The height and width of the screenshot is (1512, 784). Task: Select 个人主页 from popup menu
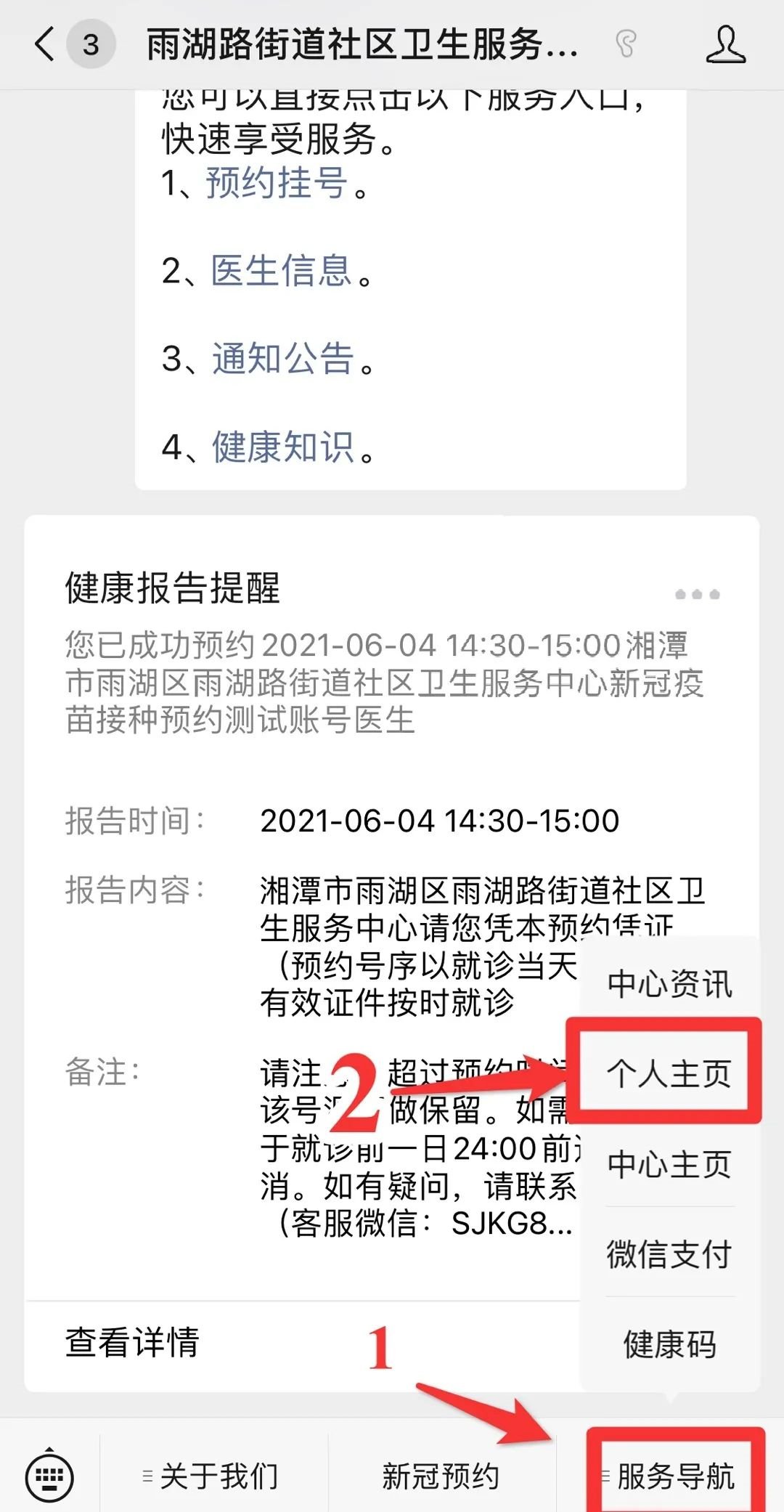click(x=669, y=1073)
